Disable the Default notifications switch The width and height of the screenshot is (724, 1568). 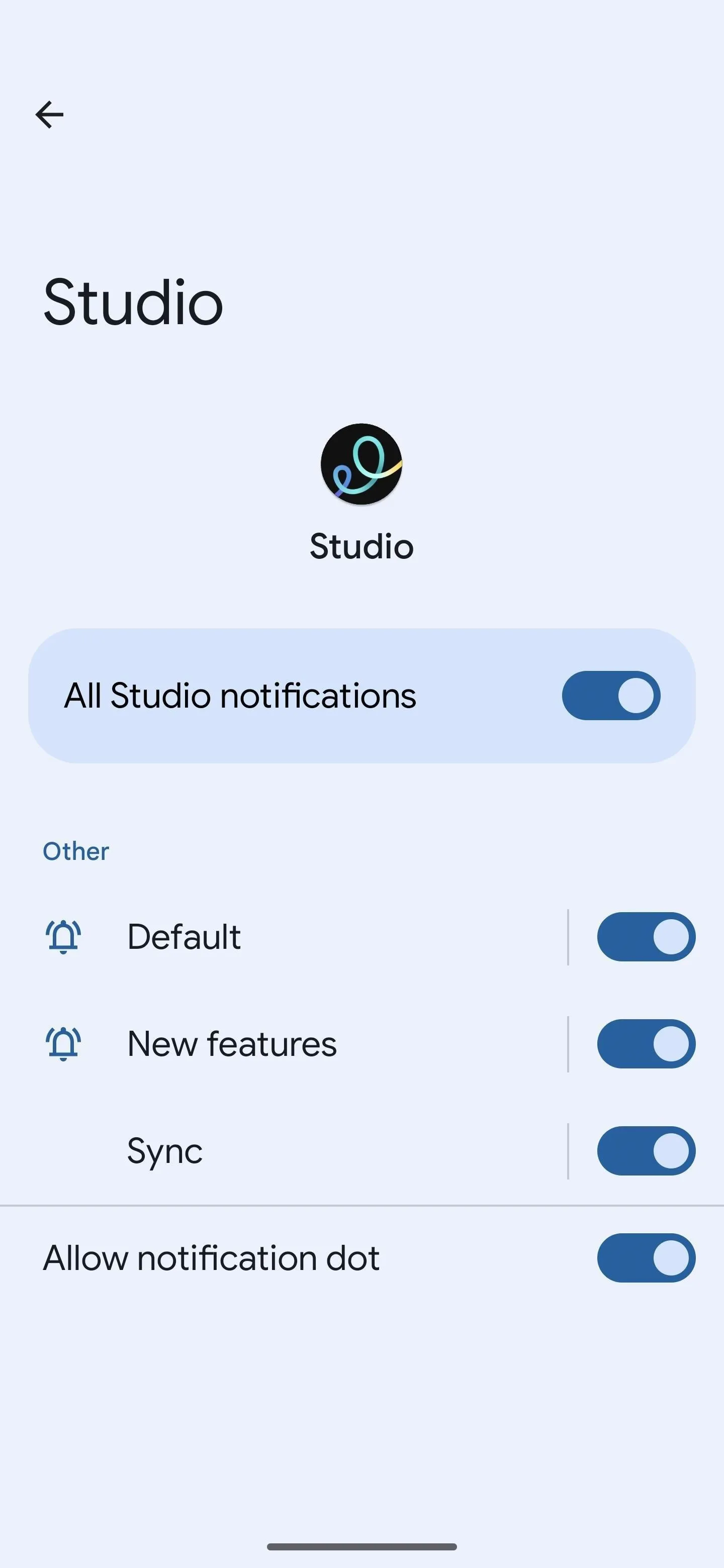[x=646, y=936]
